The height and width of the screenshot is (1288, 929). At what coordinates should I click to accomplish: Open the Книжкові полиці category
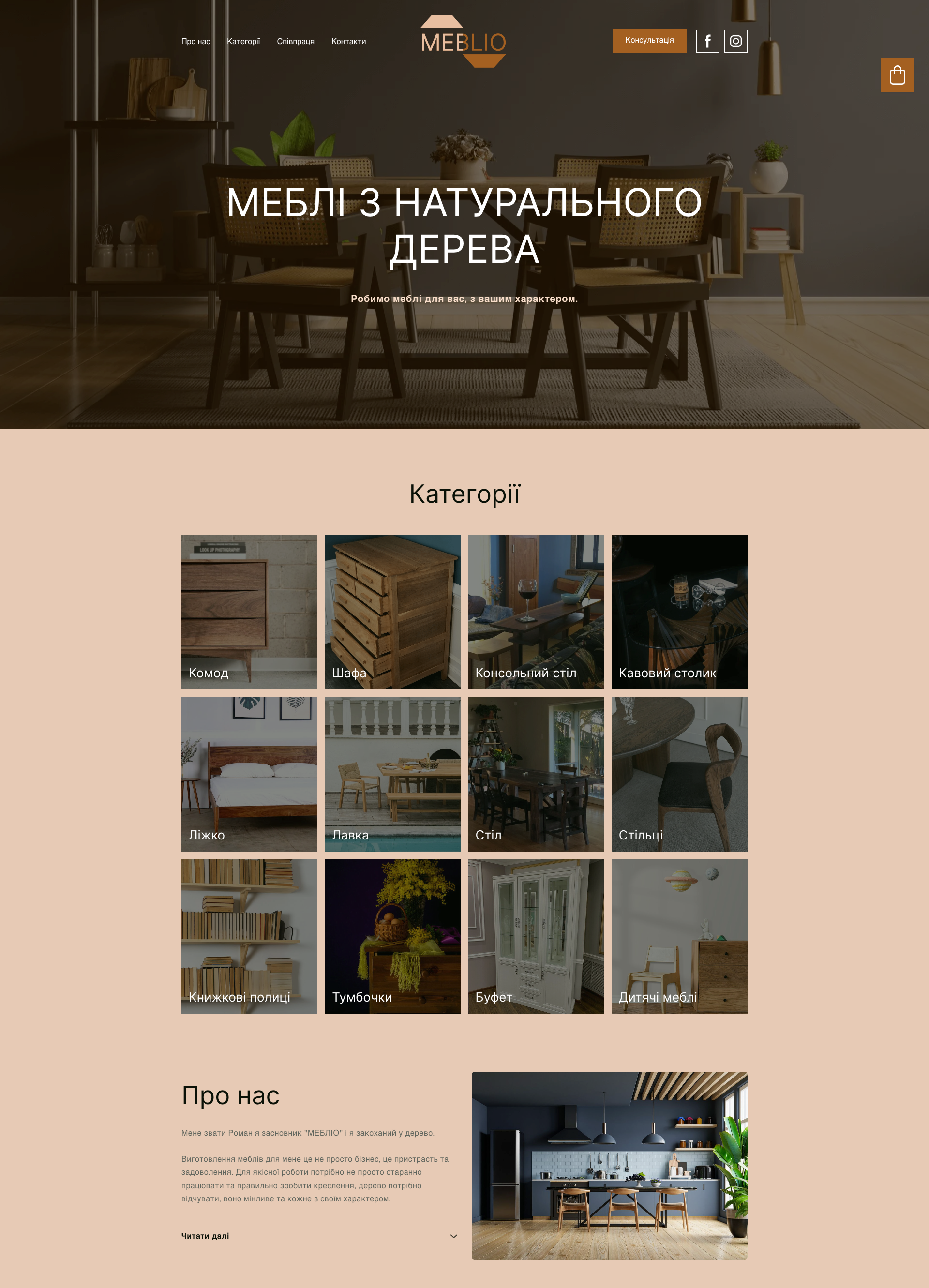click(x=249, y=935)
